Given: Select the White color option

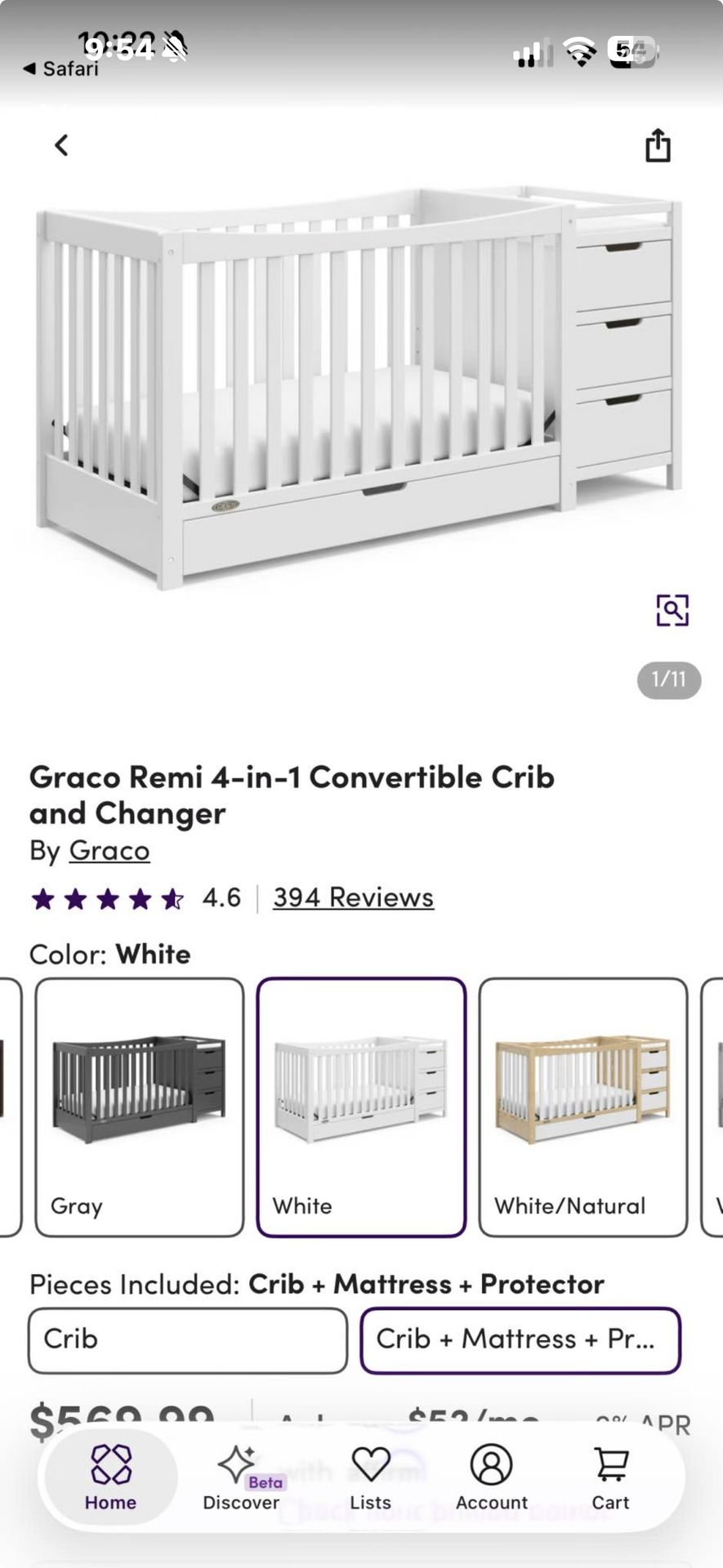Looking at the screenshot, I should point(361,1107).
